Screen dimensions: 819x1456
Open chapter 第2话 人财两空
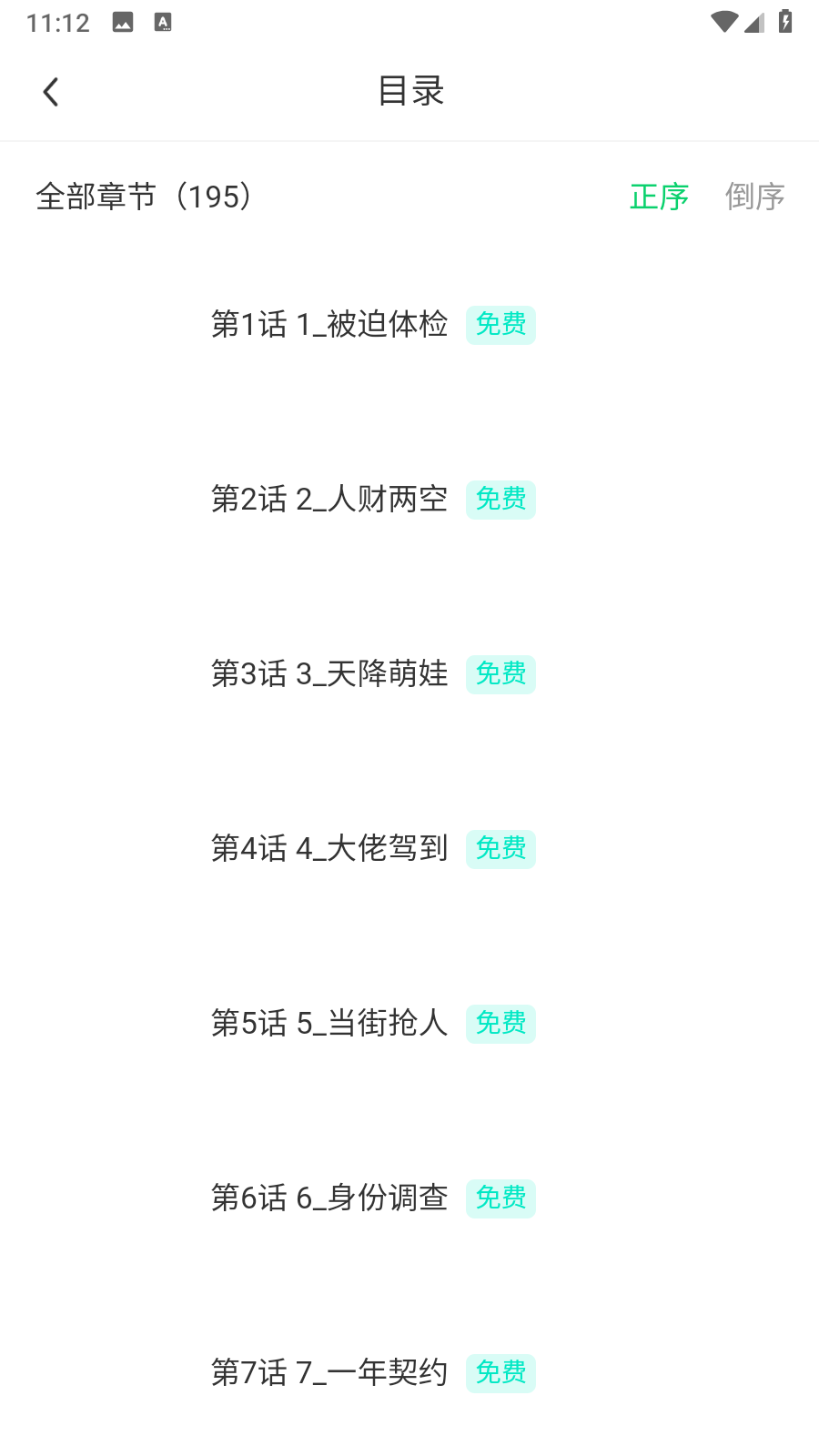pyautogui.click(x=329, y=500)
